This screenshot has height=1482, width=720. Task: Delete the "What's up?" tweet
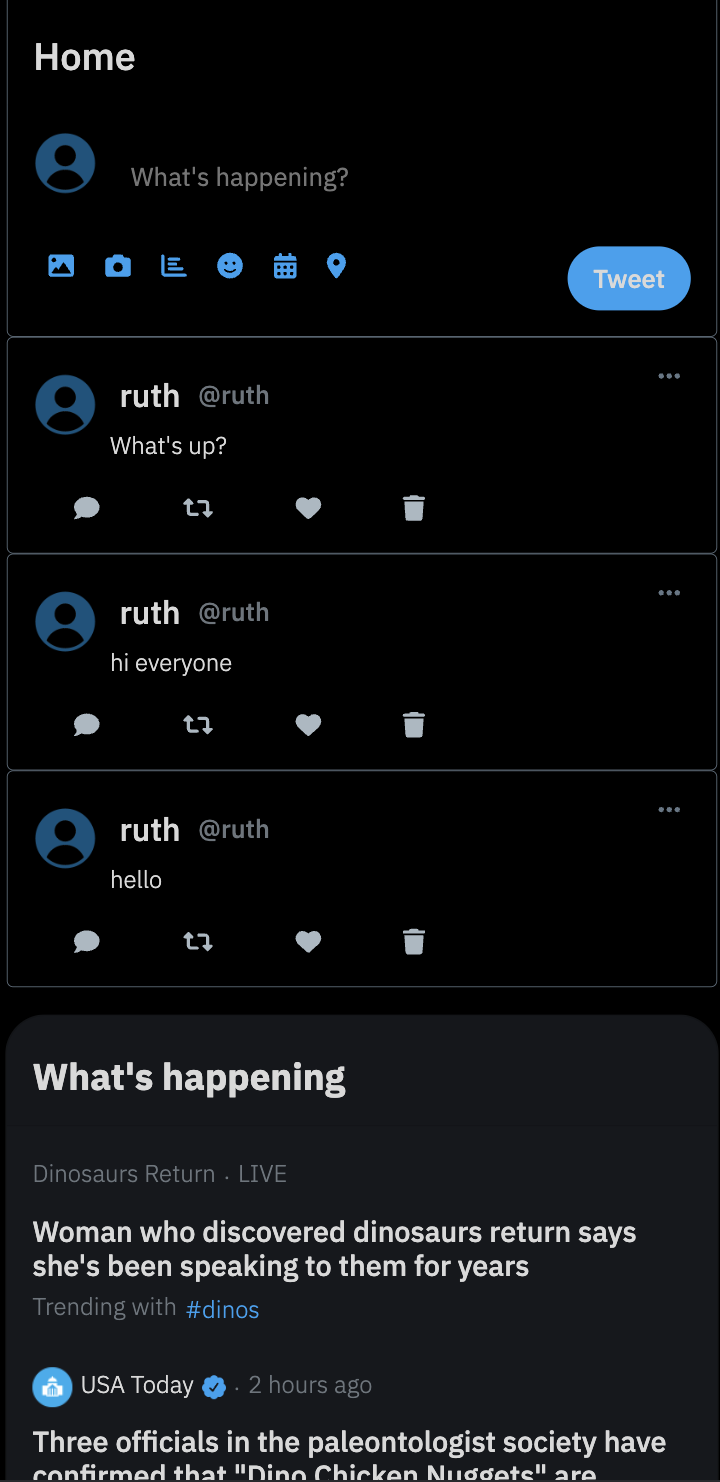click(414, 508)
